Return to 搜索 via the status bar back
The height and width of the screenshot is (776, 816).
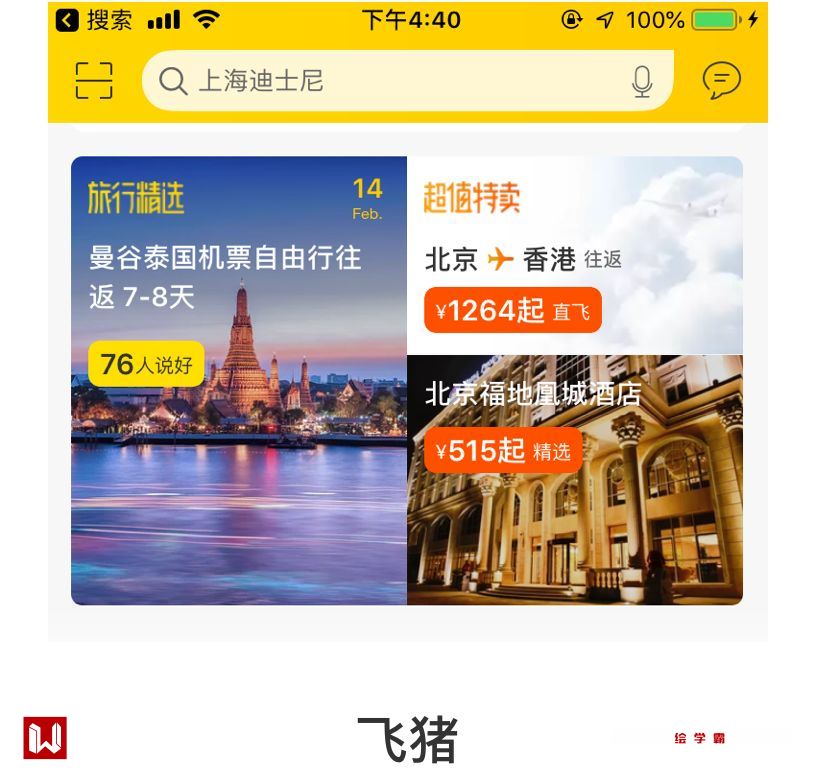(93, 20)
